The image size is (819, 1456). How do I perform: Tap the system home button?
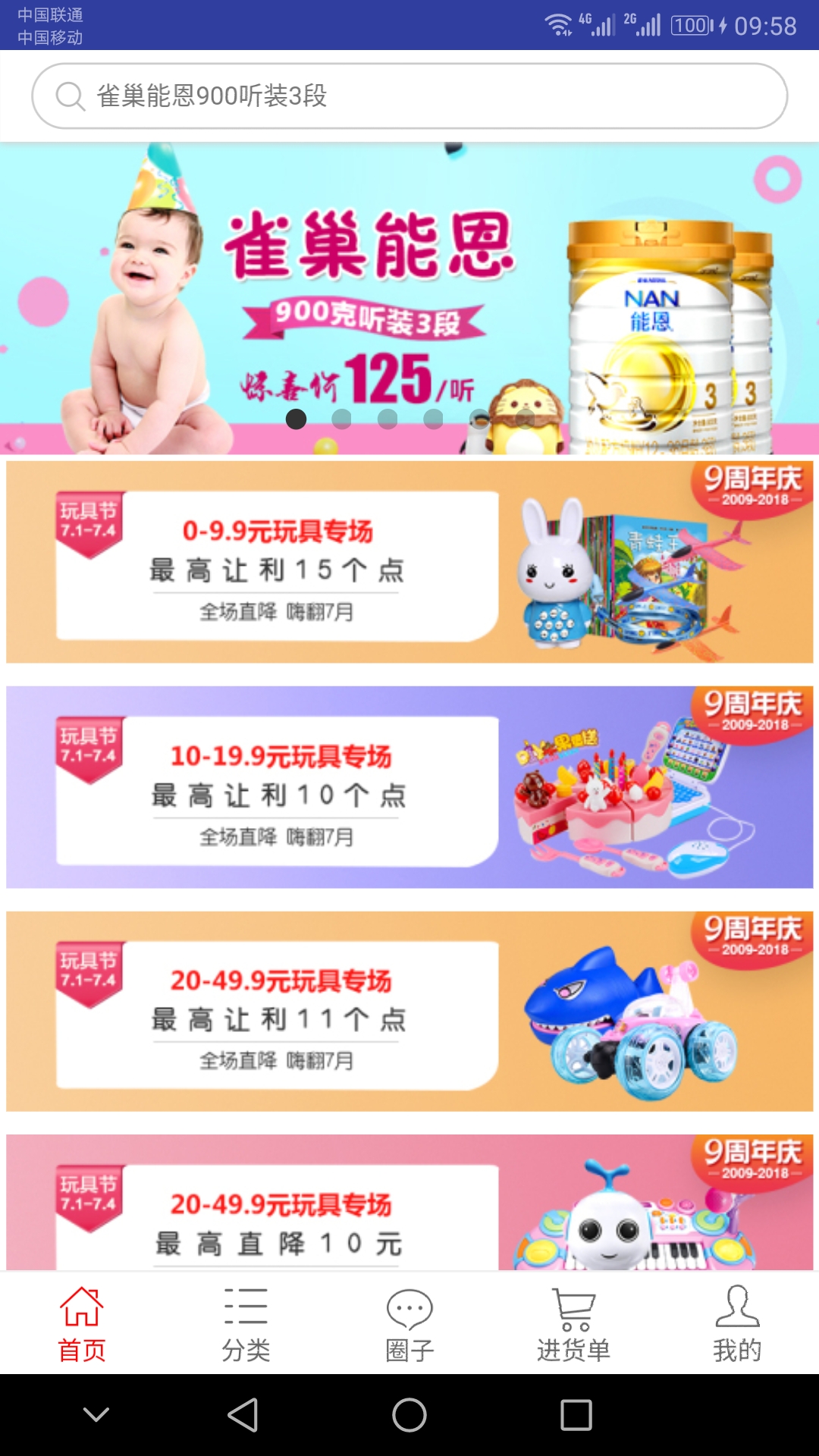409,1415
